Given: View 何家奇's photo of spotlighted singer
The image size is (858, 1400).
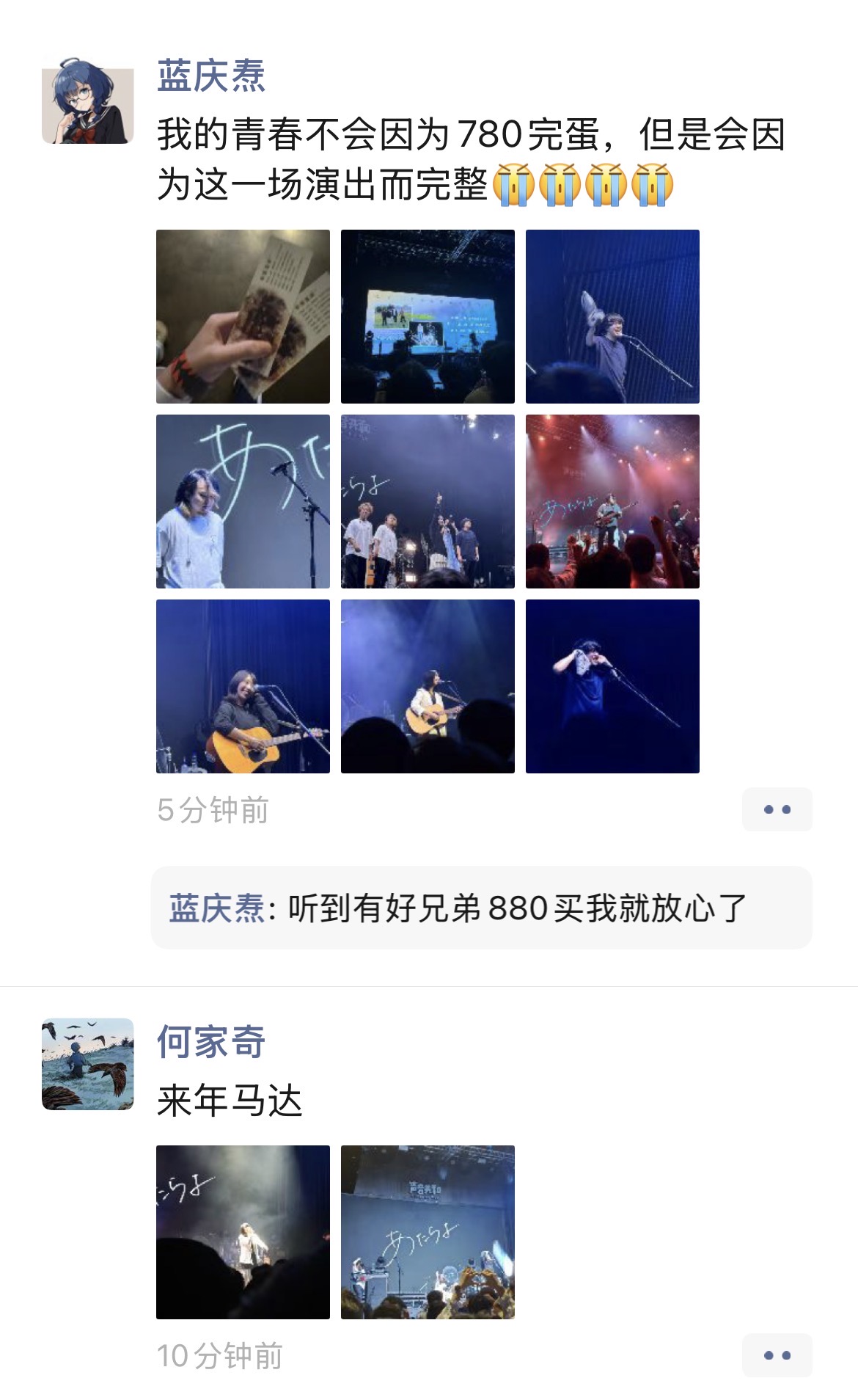Looking at the screenshot, I should [x=243, y=1232].
